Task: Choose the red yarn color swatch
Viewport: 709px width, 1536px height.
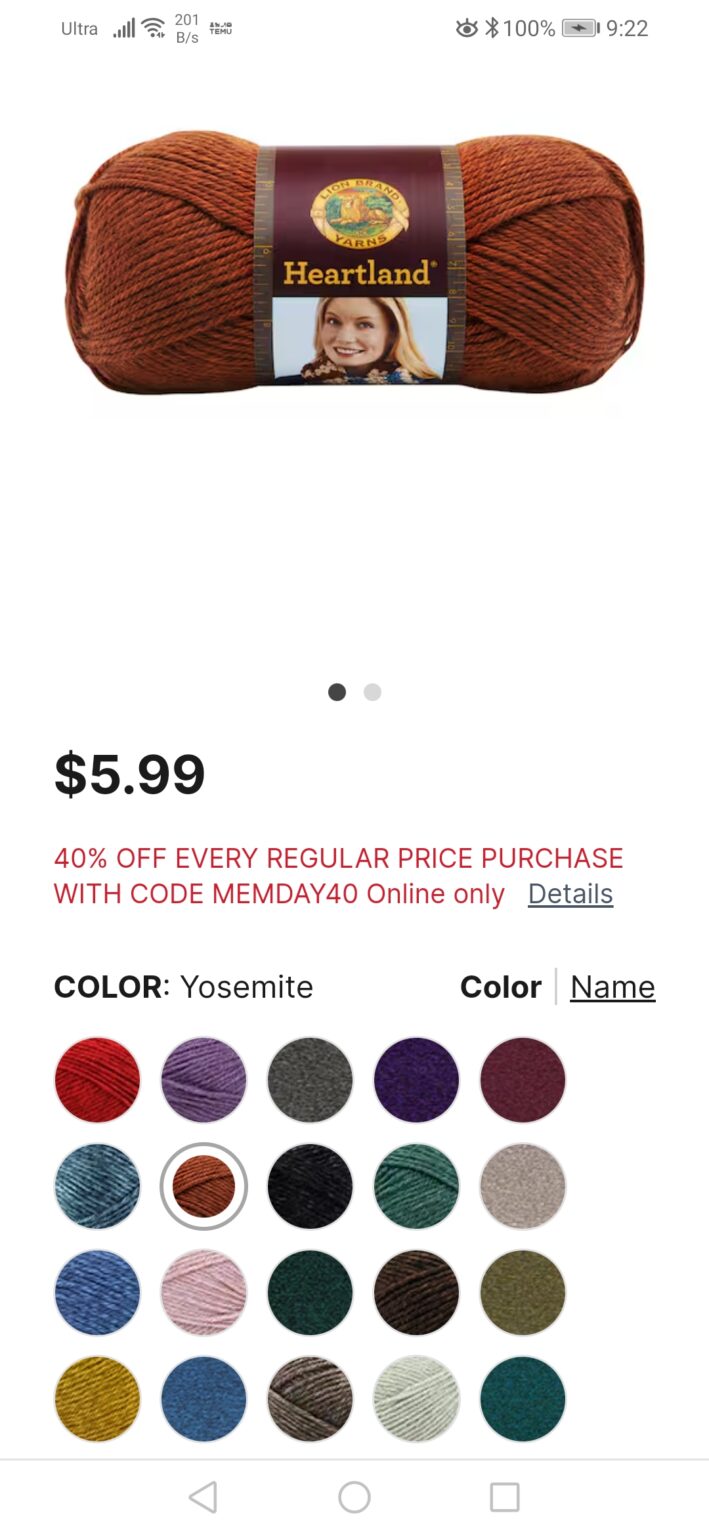Action: click(x=97, y=1080)
